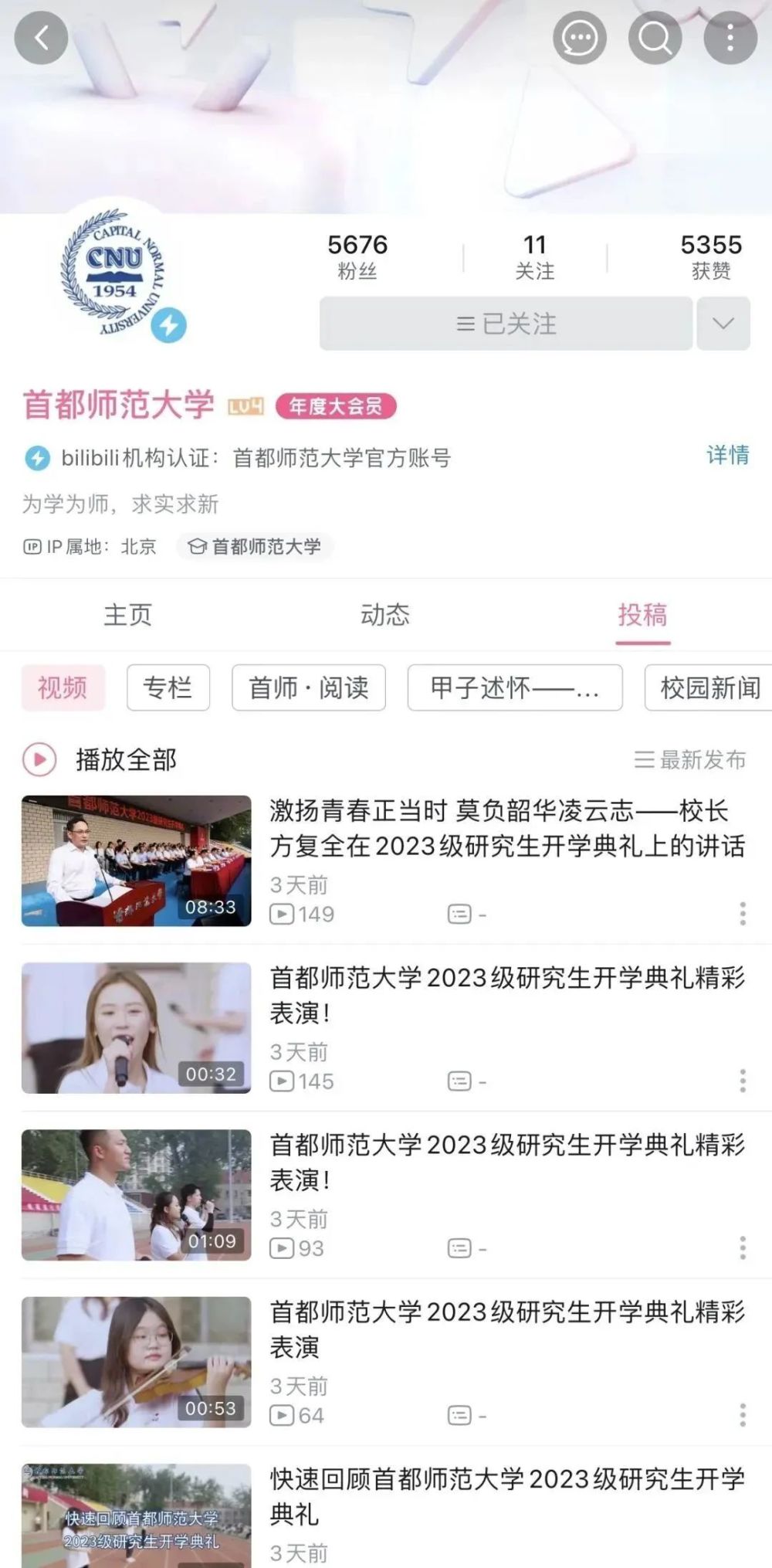This screenshot has width=772, height=1568.
Task: Open 详情 certification details
Action: 727,455
